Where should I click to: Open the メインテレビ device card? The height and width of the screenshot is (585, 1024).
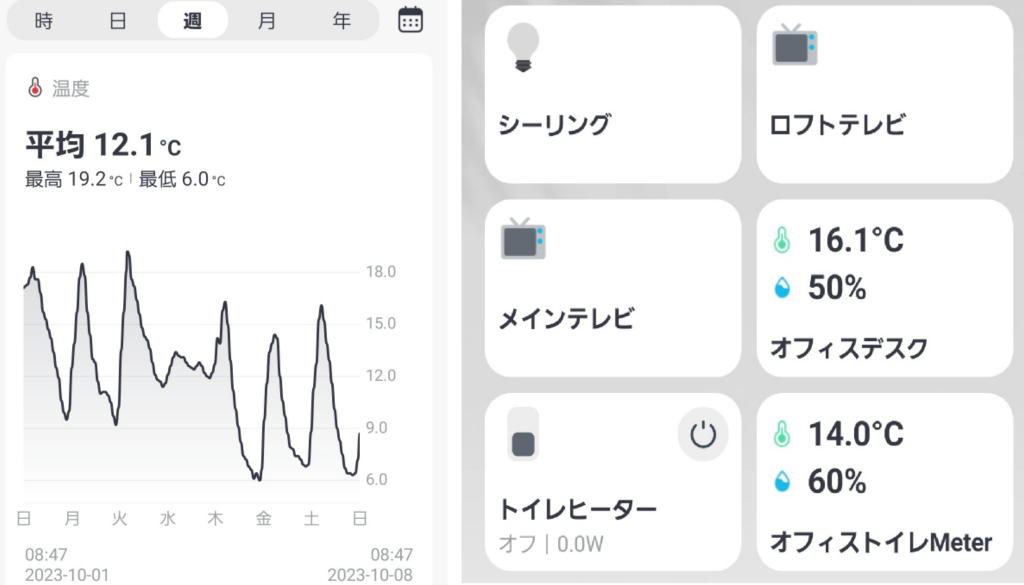click(x=612, y=288)
